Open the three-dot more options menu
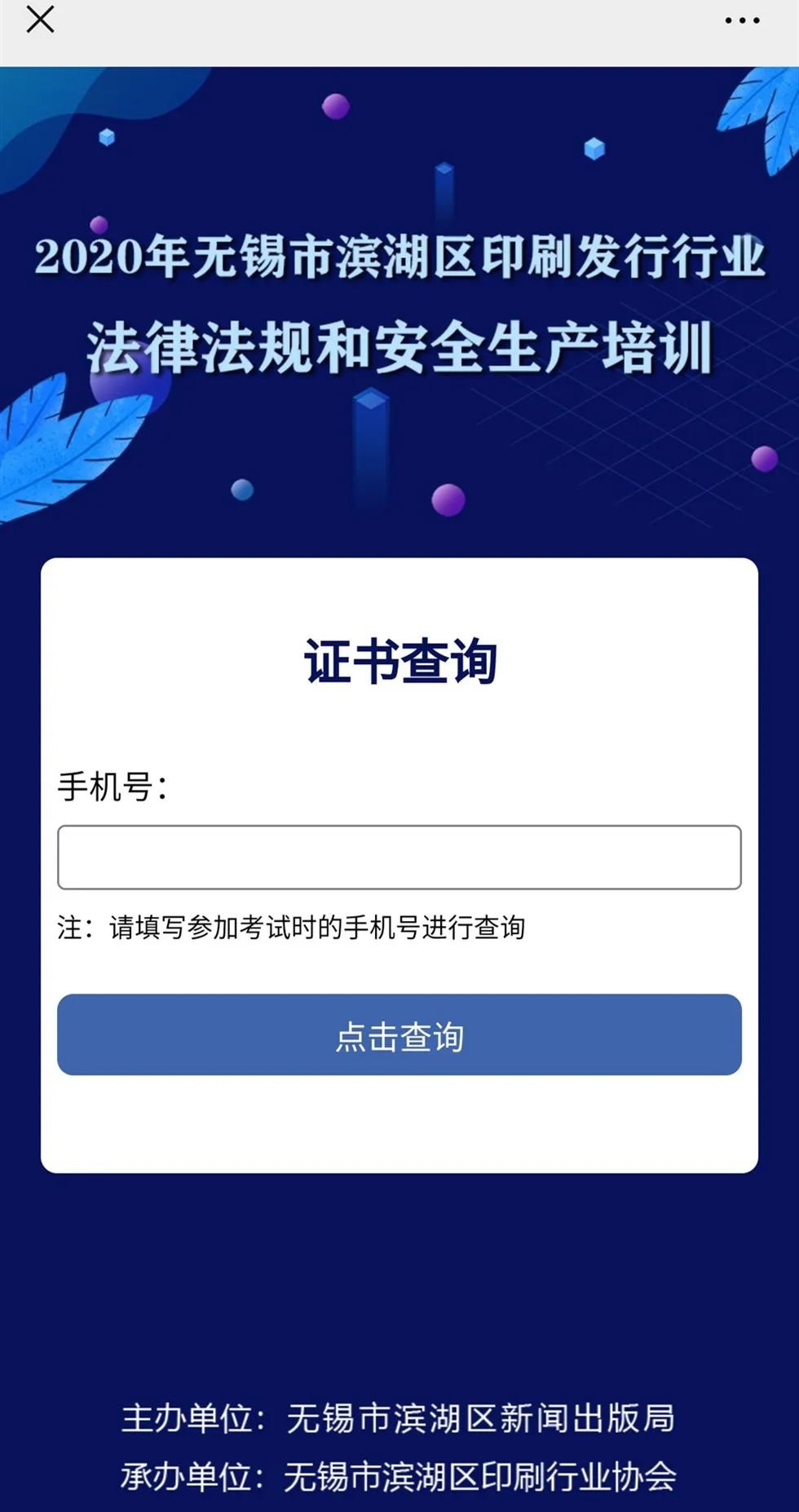The width and height of the screenshot is (799, 1512). click(742, 21)
